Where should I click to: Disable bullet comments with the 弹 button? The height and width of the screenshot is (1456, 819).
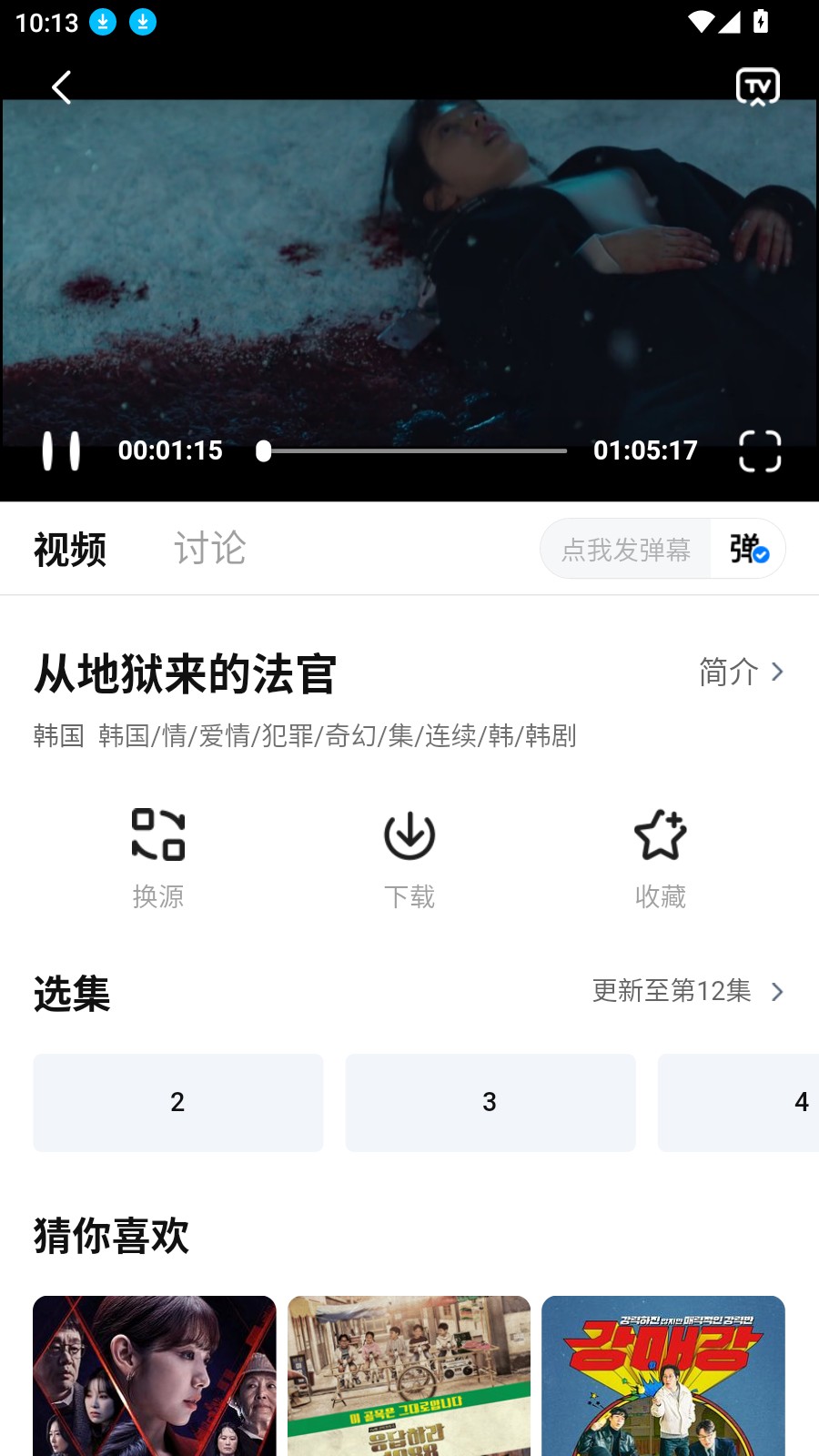[x=746, y=548]
